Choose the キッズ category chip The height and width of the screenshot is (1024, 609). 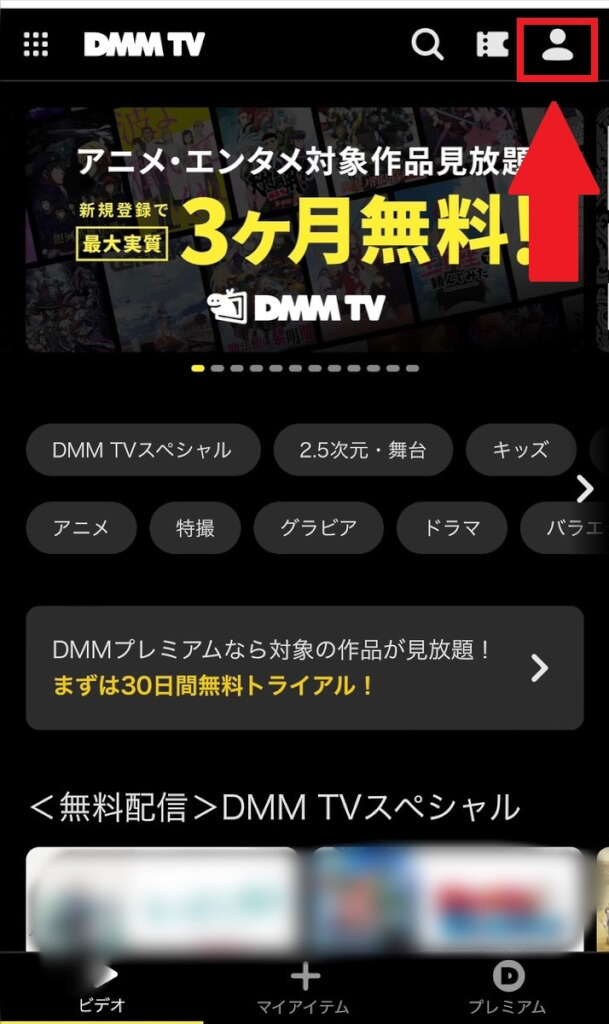tap(520, 450)
